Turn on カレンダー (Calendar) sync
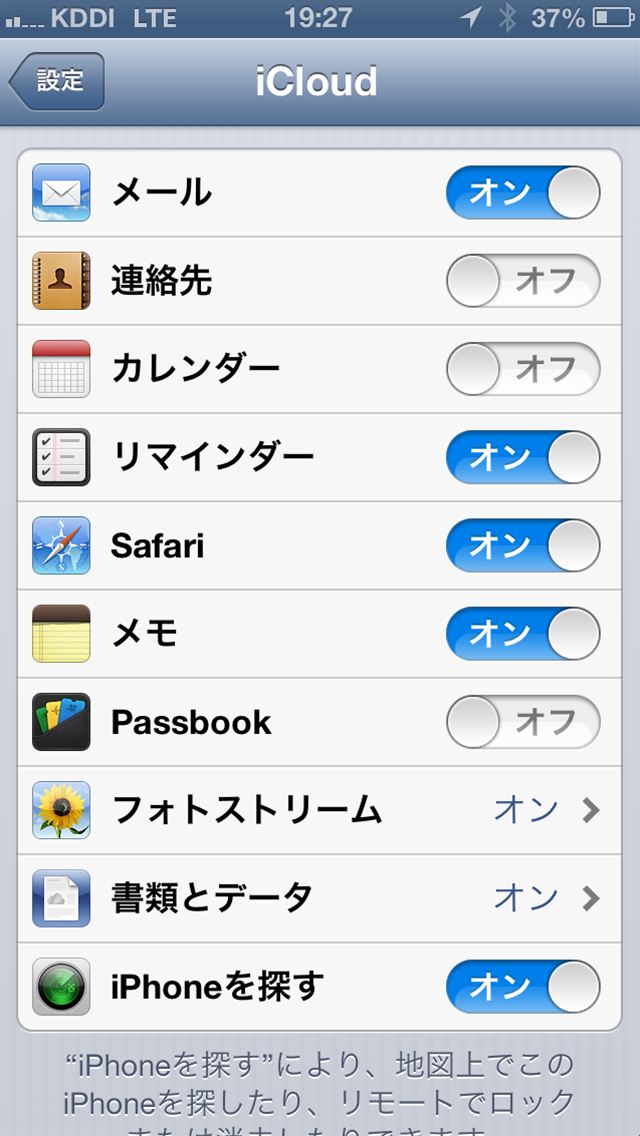The height and width of the screenshot is (1136, 640). coord(523,369)
